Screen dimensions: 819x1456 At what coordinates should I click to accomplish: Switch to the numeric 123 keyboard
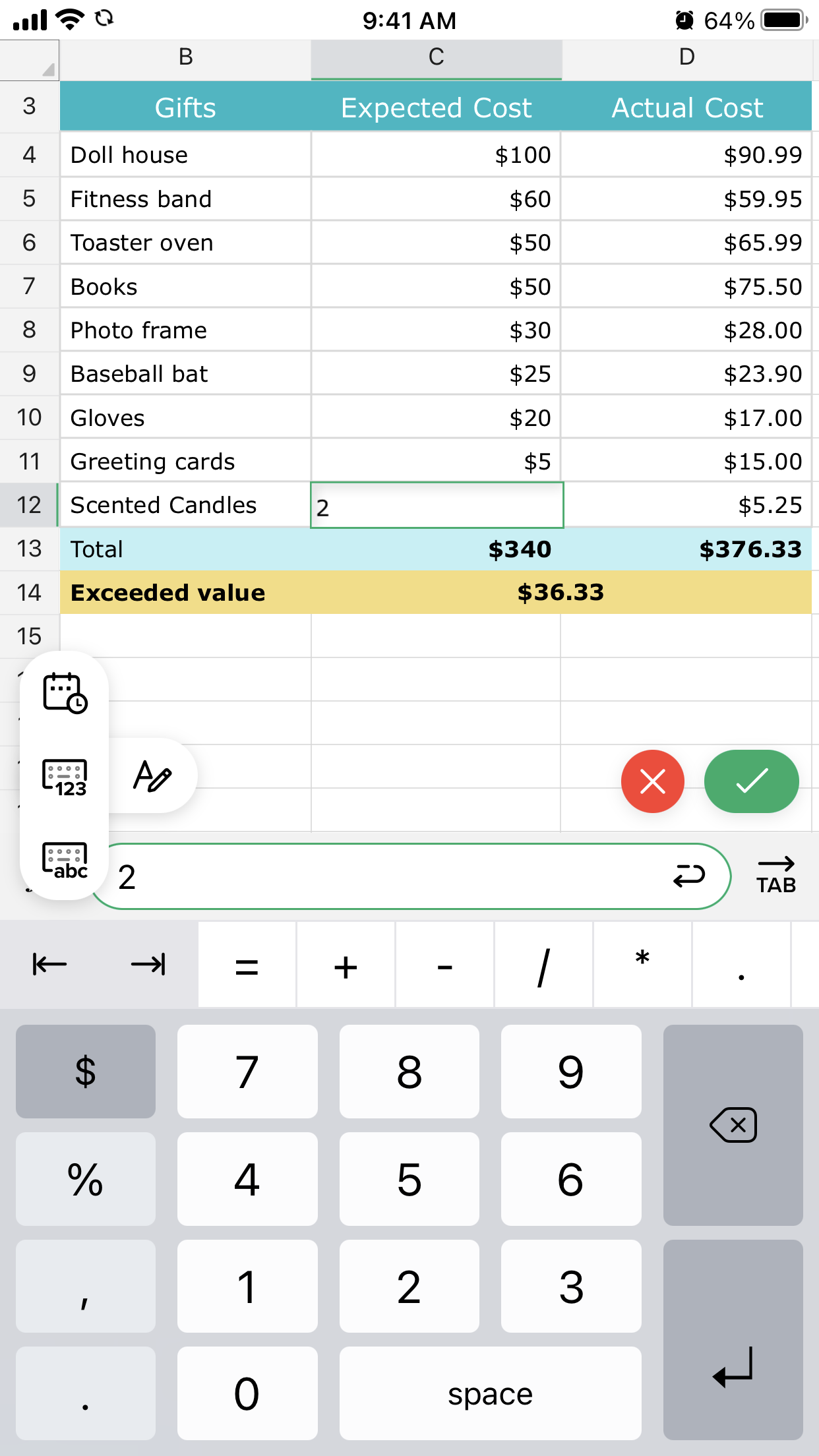[65, 777]
